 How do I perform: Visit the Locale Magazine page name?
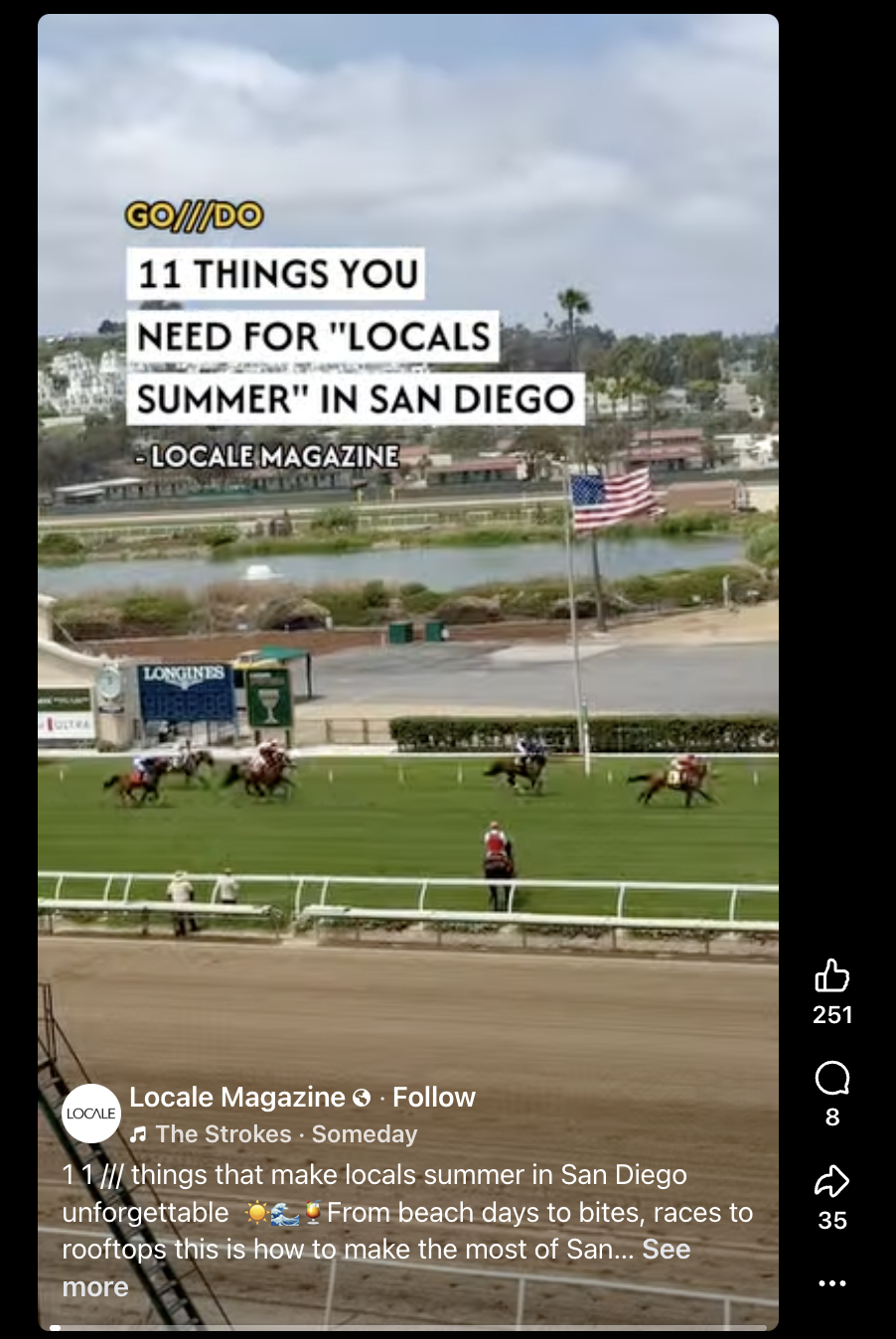pos(236,1097)
